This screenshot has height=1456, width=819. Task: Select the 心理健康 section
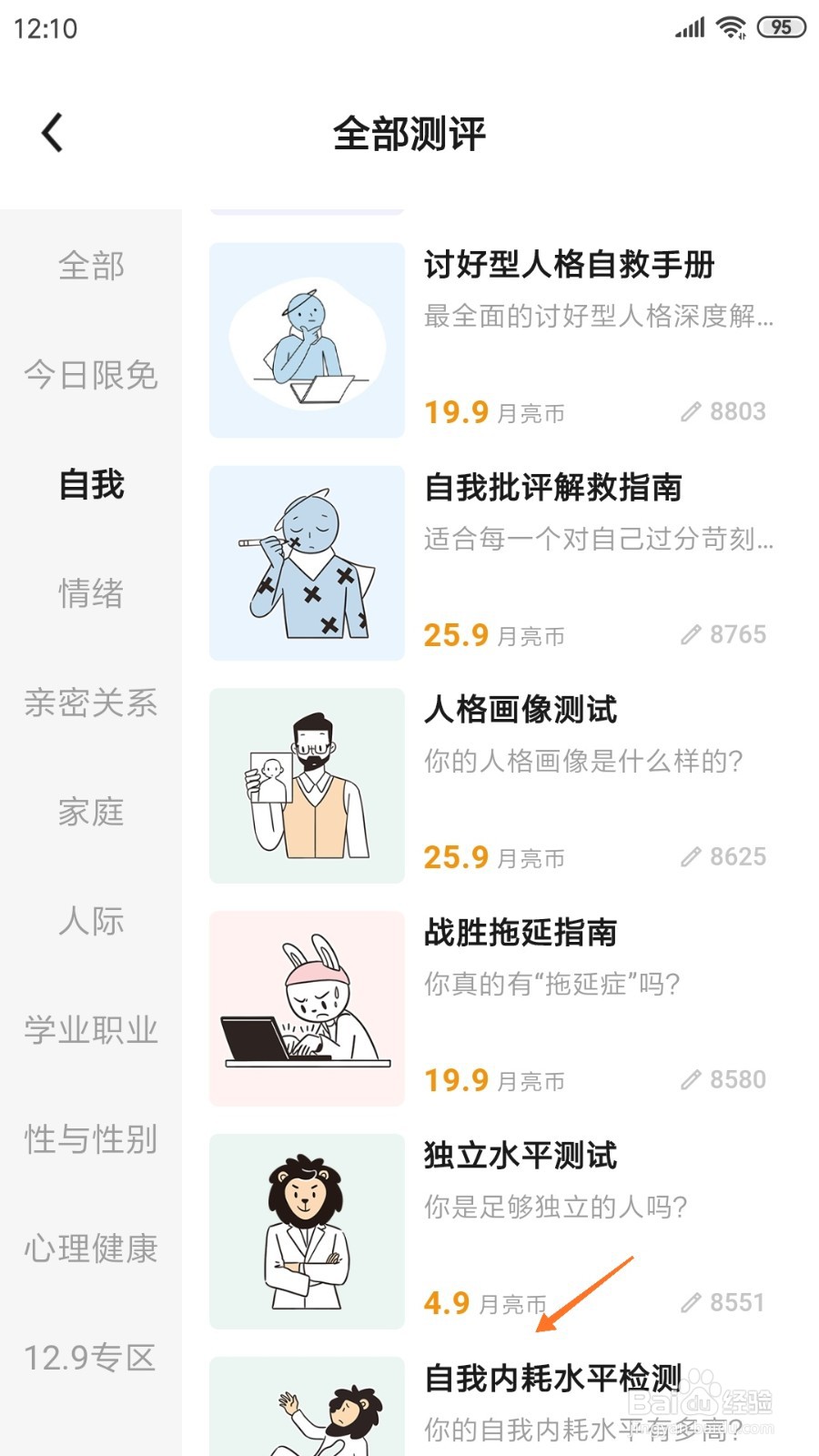pos(91,1249)
